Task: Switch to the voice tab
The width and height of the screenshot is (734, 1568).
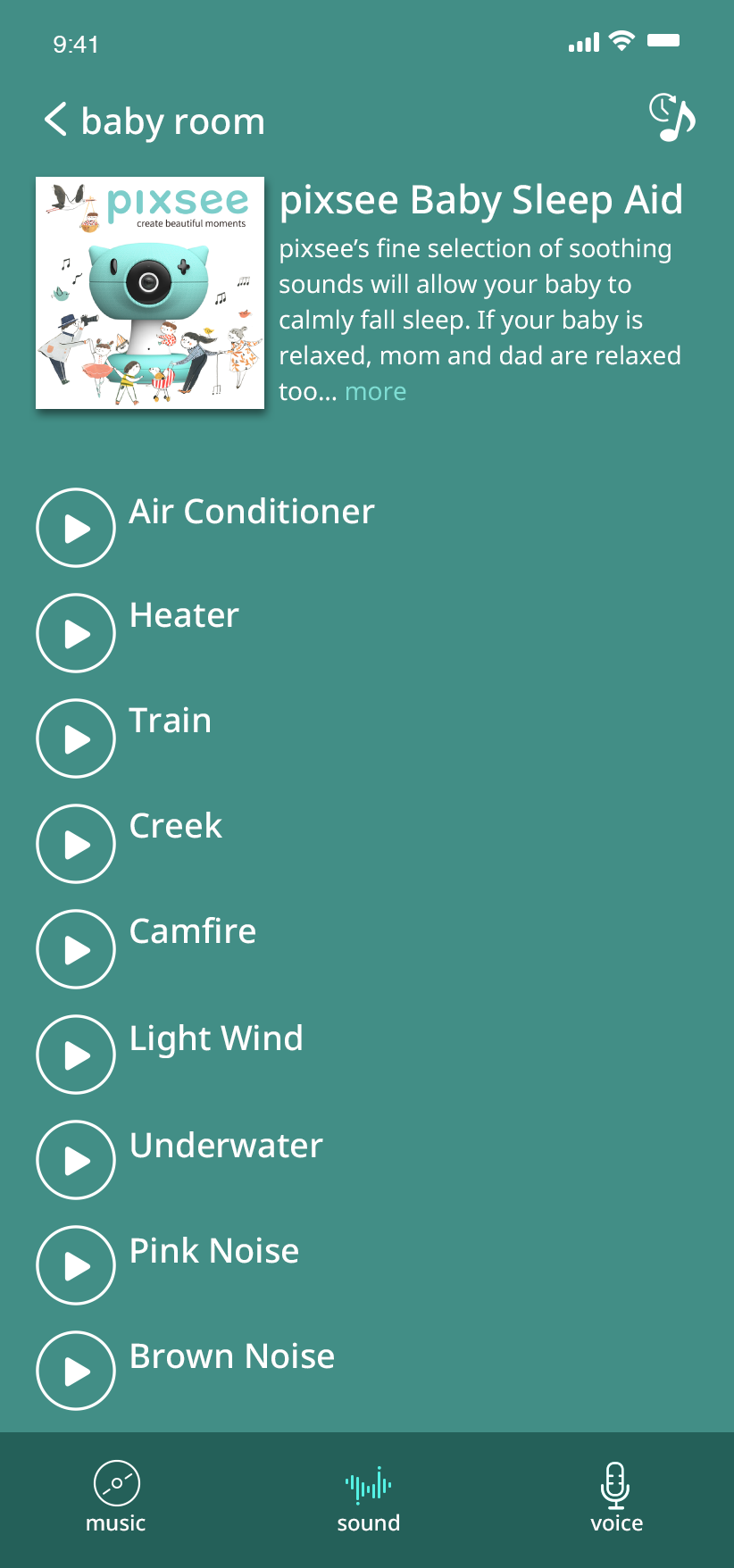Action: click(x=616, y=1497)
